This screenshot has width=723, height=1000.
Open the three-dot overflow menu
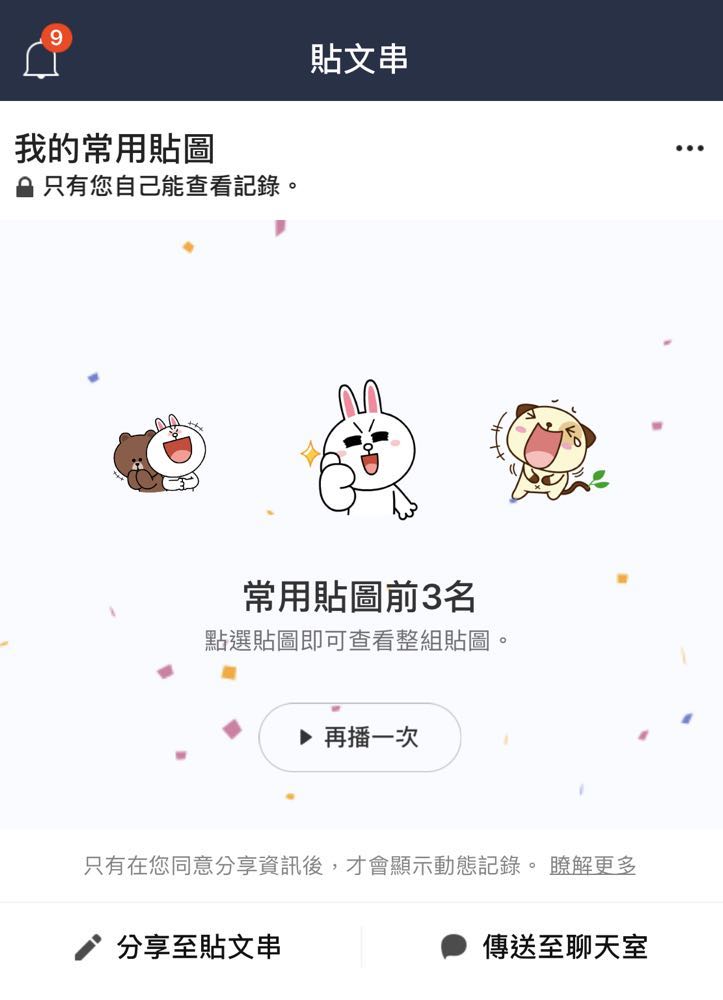pyautogui.click(x=689, y=149)
